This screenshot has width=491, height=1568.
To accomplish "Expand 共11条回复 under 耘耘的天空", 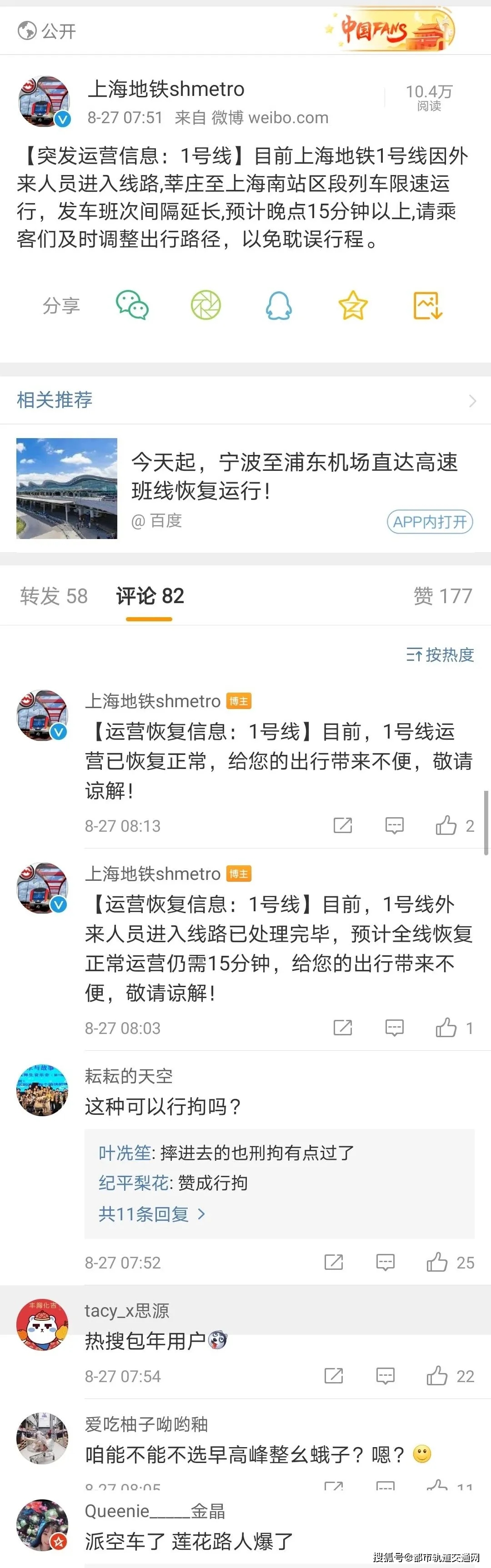I will click(152, 1214).
